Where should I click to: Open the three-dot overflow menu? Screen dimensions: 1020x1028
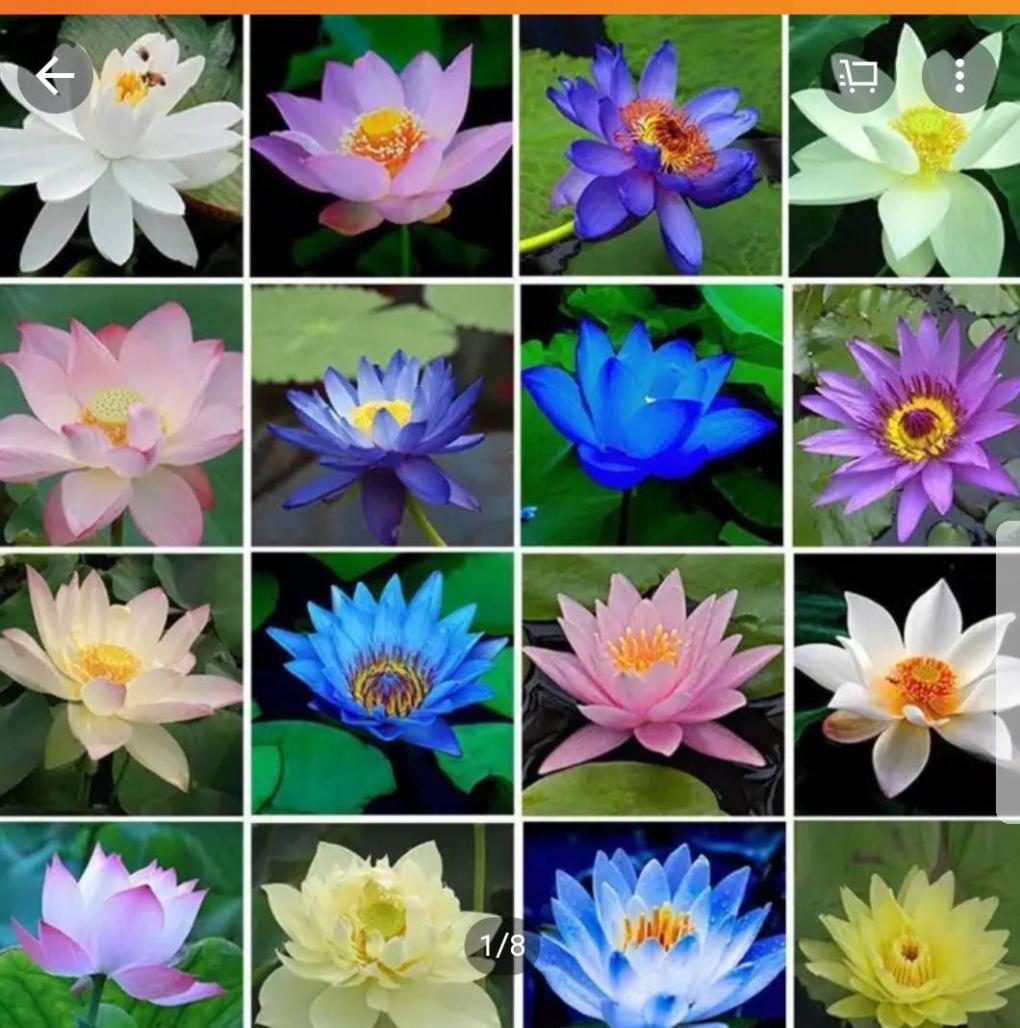[x=959, y=76]
